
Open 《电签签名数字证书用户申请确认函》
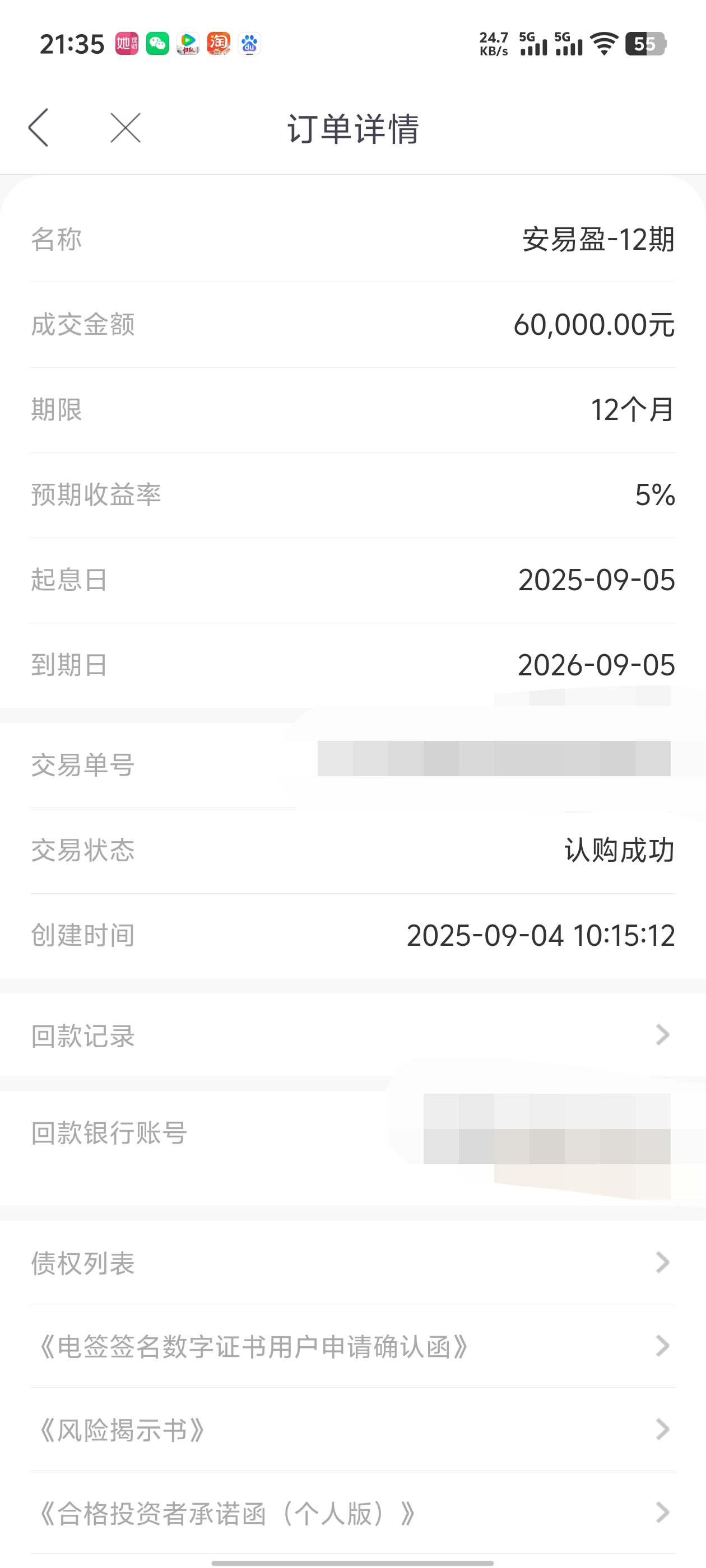coord(352,1346)
